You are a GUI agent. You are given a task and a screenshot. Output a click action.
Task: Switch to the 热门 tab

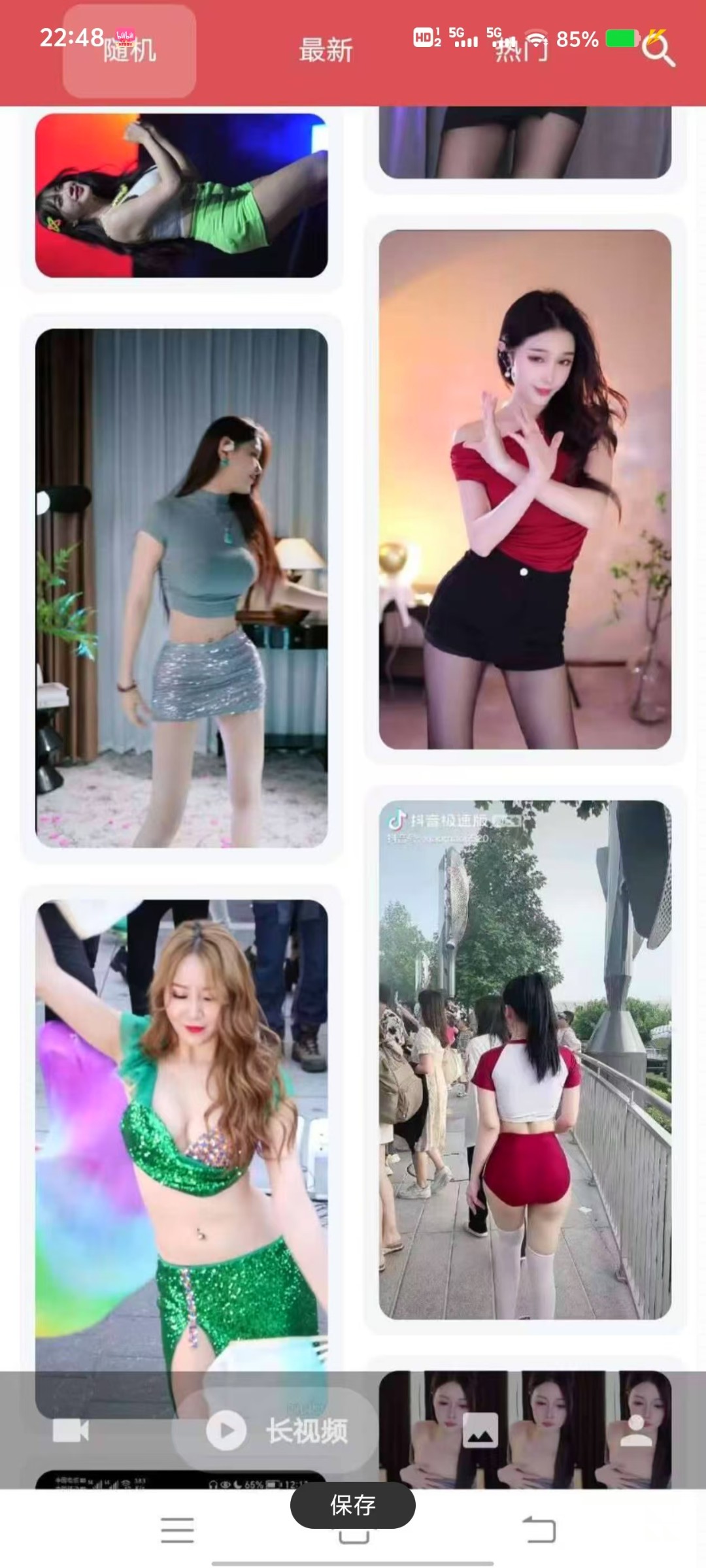coord(520,51)
